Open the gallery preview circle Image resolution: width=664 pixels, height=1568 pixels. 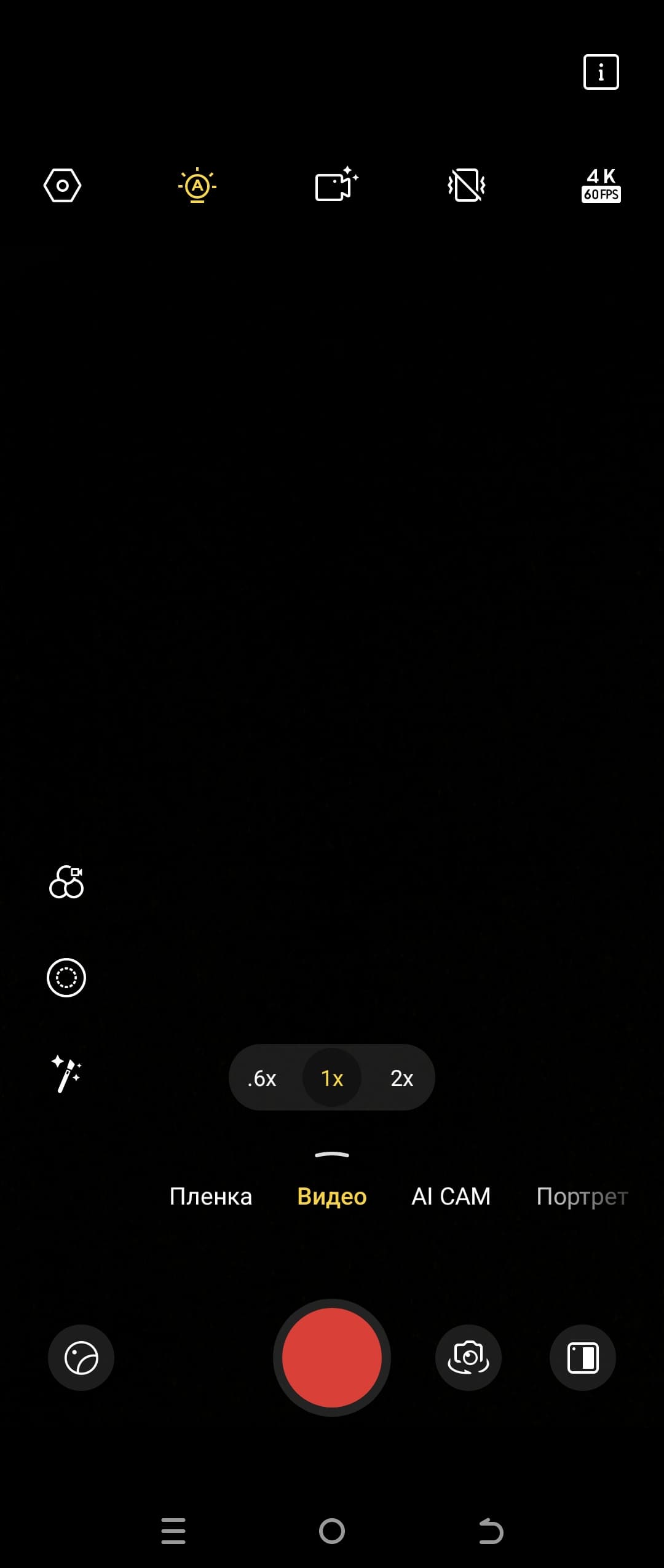click(x=81, y=1358)
